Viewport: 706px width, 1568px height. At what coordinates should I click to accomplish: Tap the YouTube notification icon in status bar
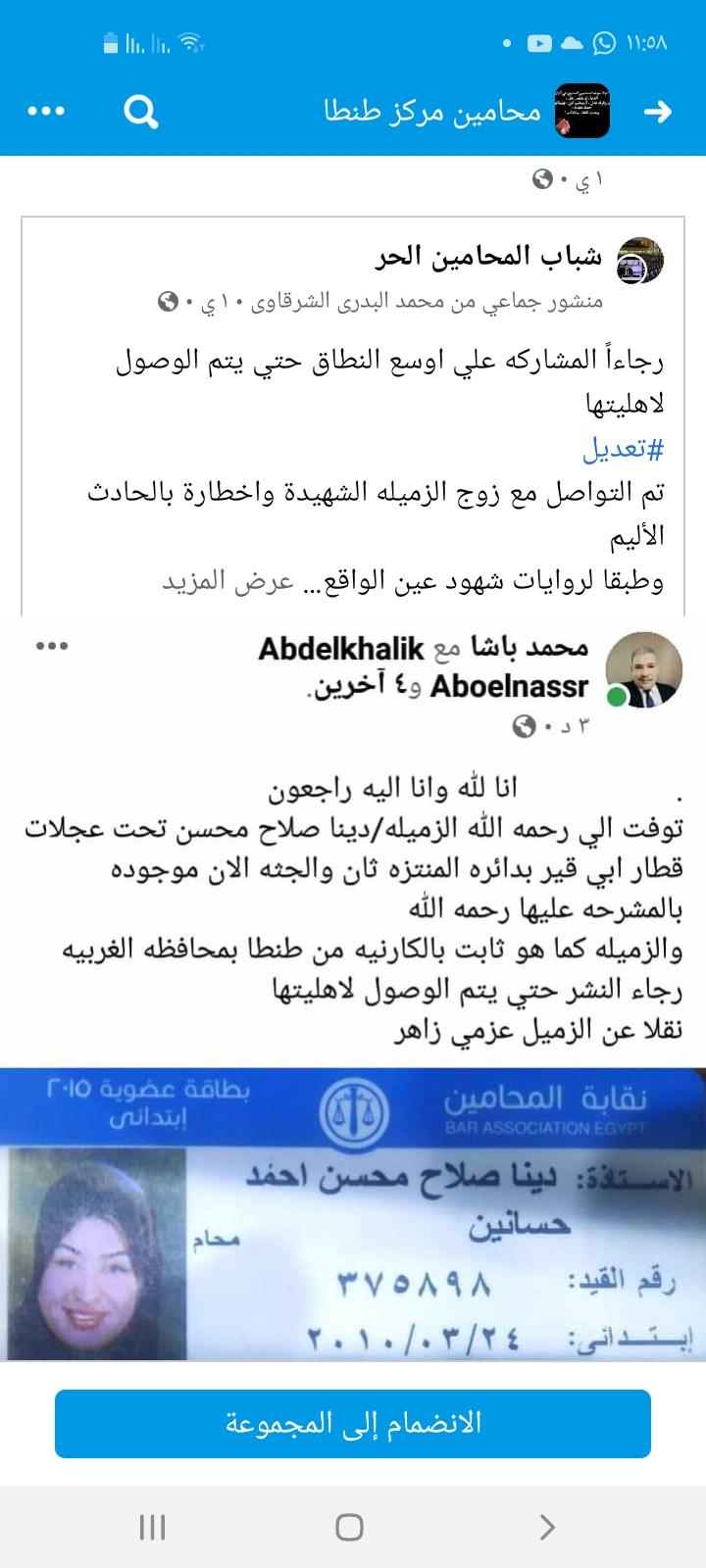[x=538, y=43]
